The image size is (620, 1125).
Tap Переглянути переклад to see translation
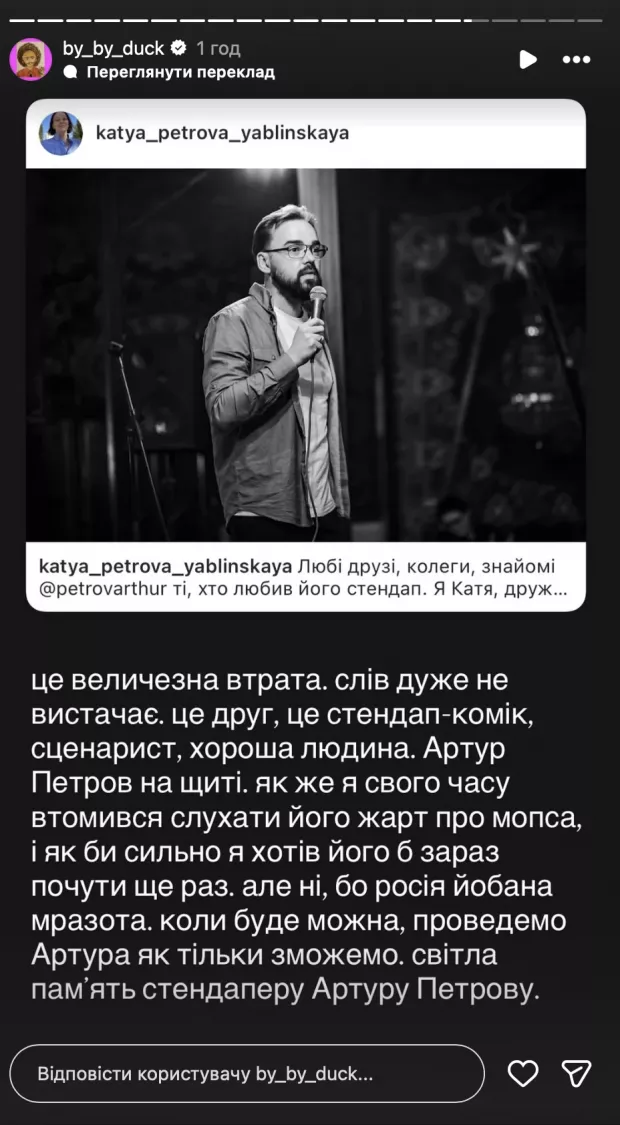(180, 72)
